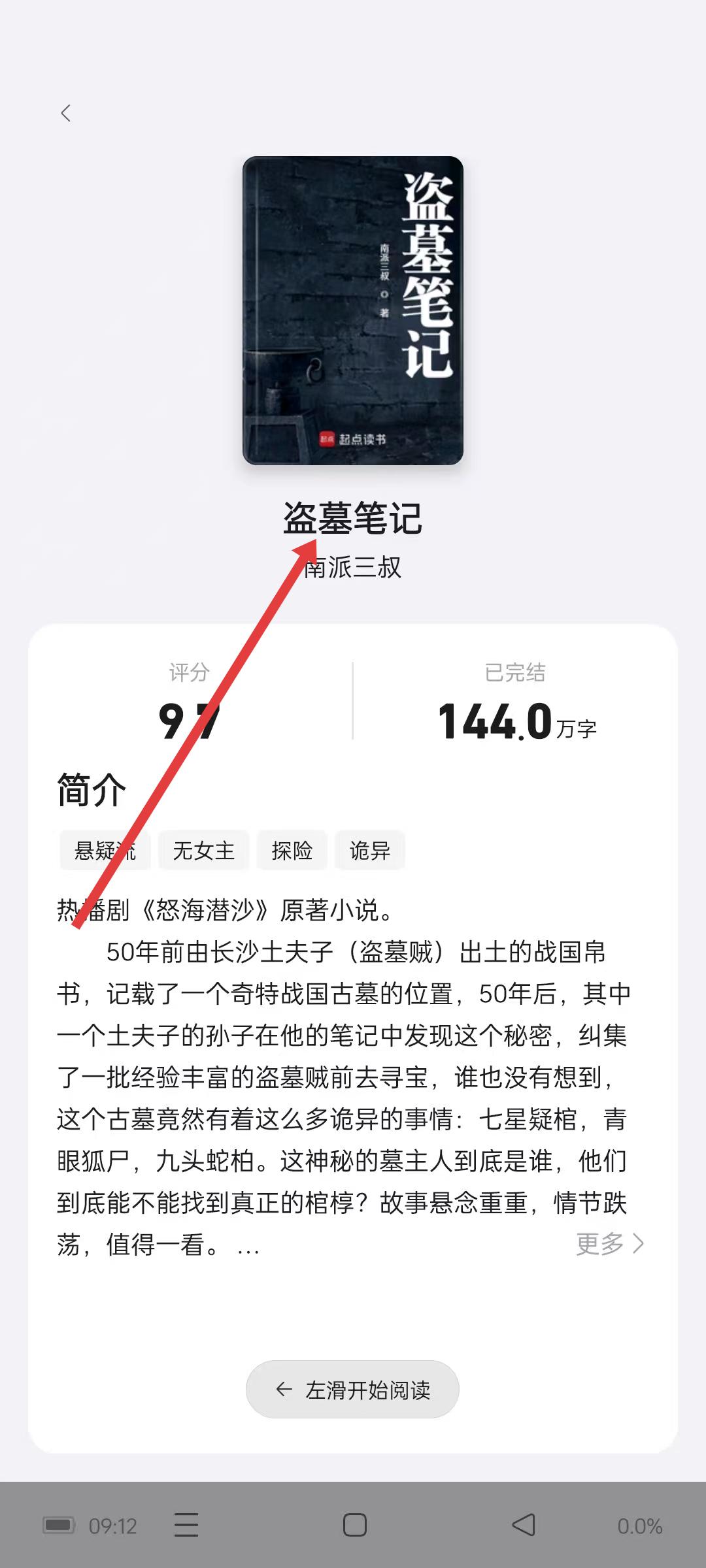Open the 盗墓笔记 book cover
Screen dimensions: 706x1568
tap(353, 310)
